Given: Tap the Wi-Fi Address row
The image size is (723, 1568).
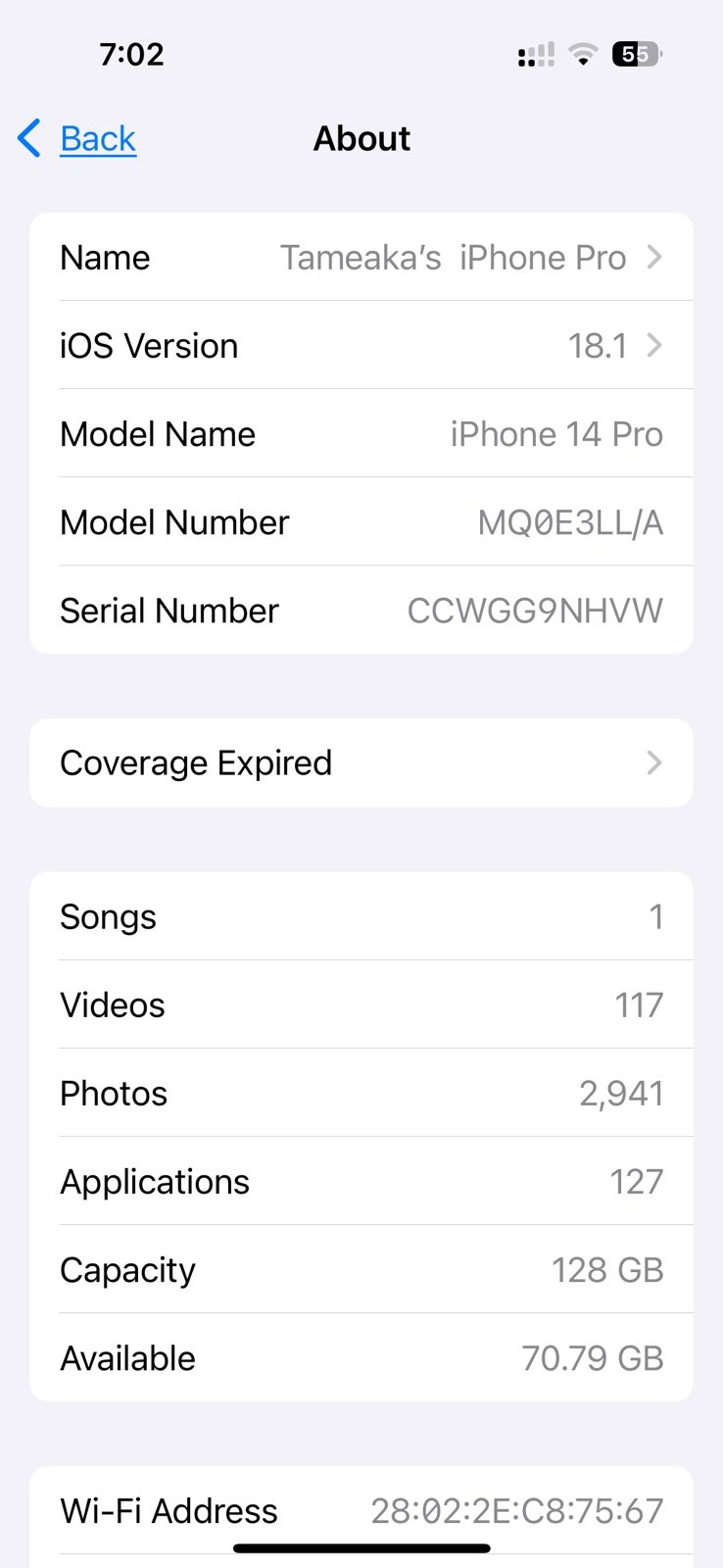Looking at the screenshot, I should (361, 1510).
